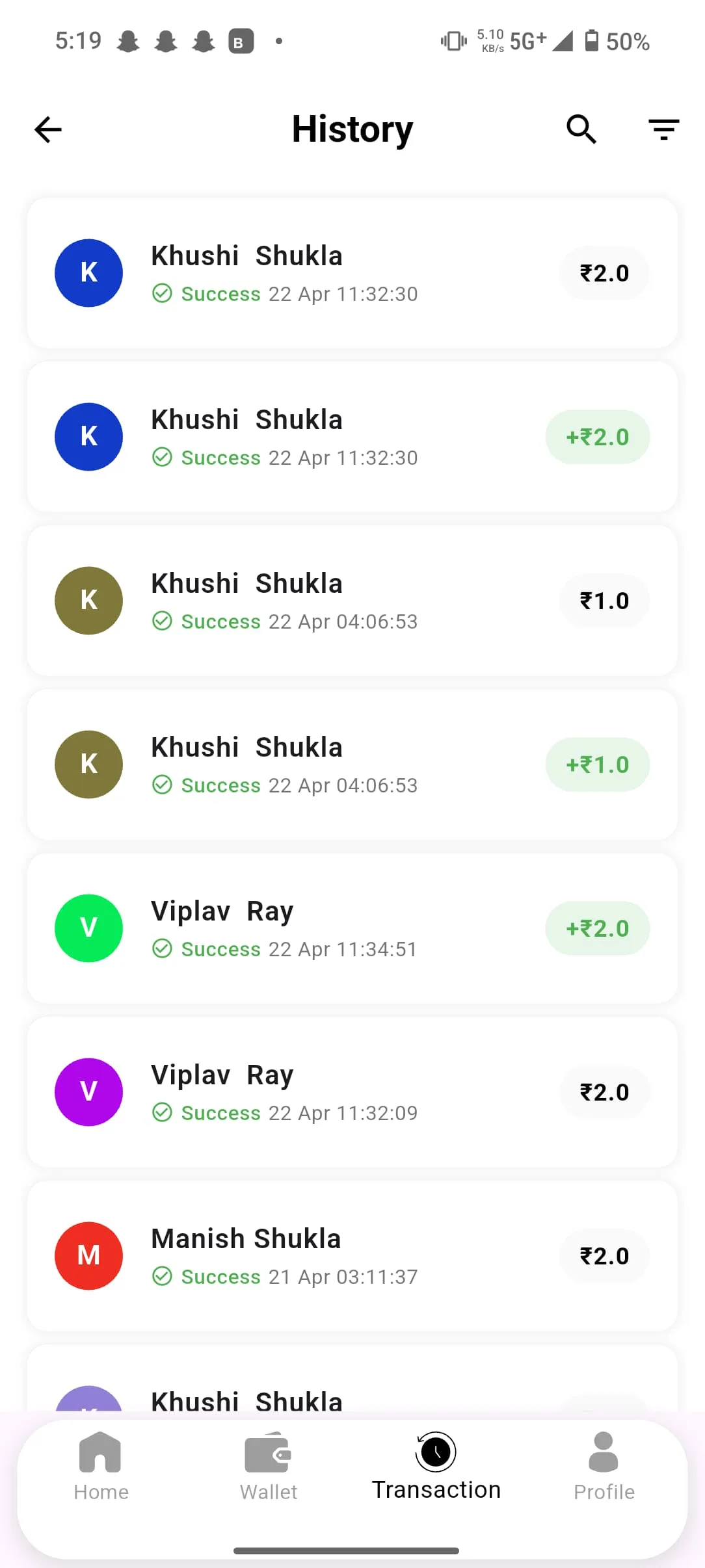View Manish Shukla transaction from 21 Apr
Image resolution: width=705 pixels, height=1568 pixels.
point(352,1256)
